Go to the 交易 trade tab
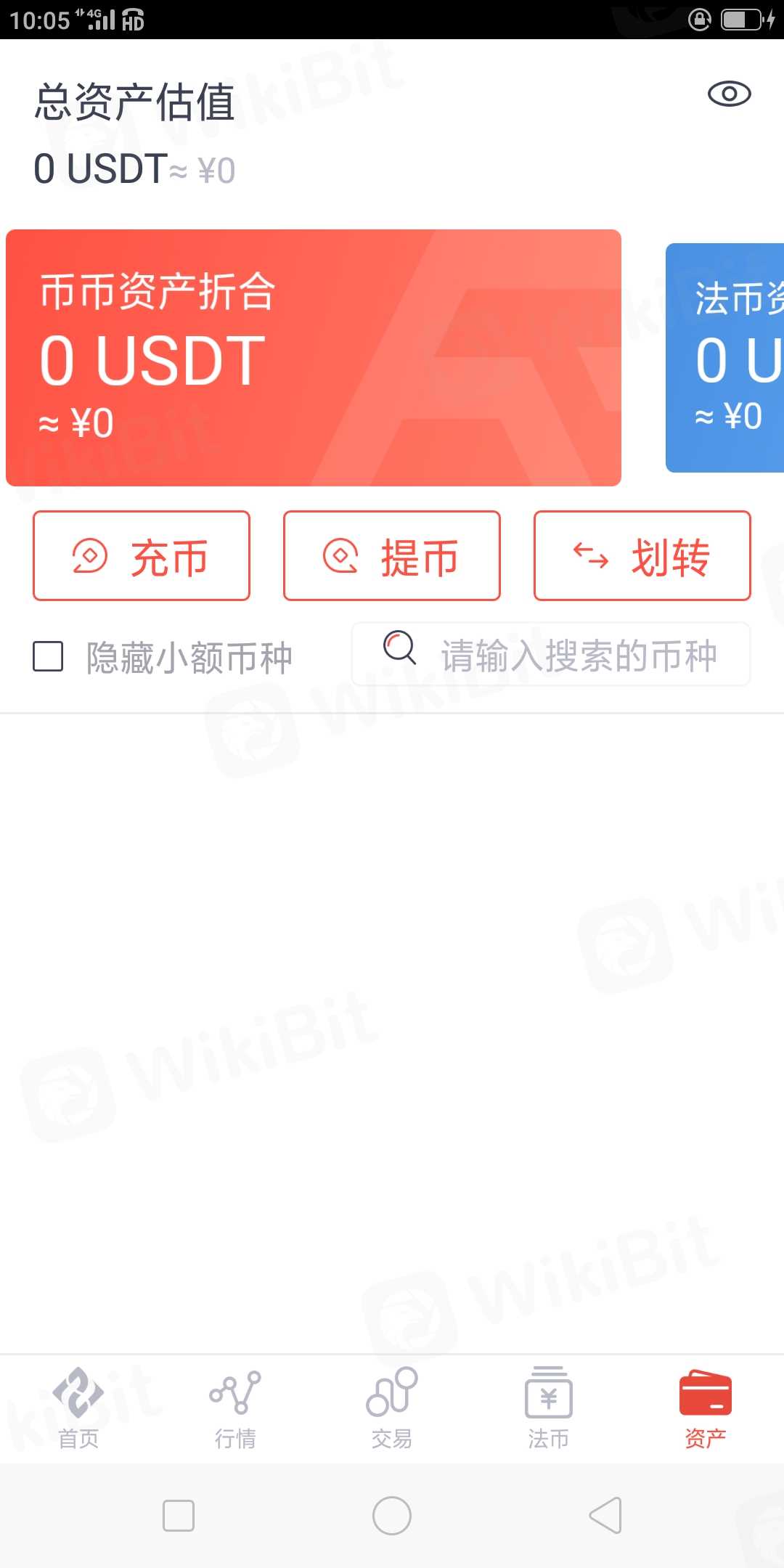Image resolution: width=784 pixels, height=1568 pixels. pyautogui.click(x=392, y=1408)
